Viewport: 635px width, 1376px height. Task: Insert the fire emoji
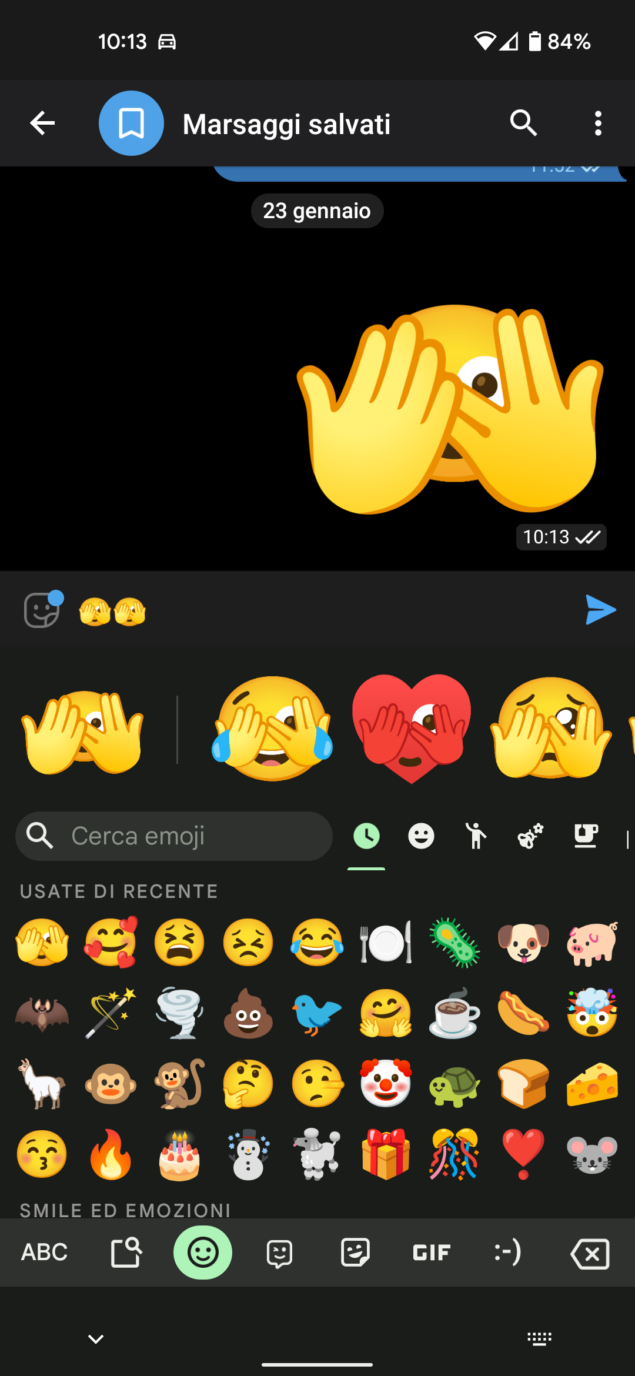(x=110, y=1155)
